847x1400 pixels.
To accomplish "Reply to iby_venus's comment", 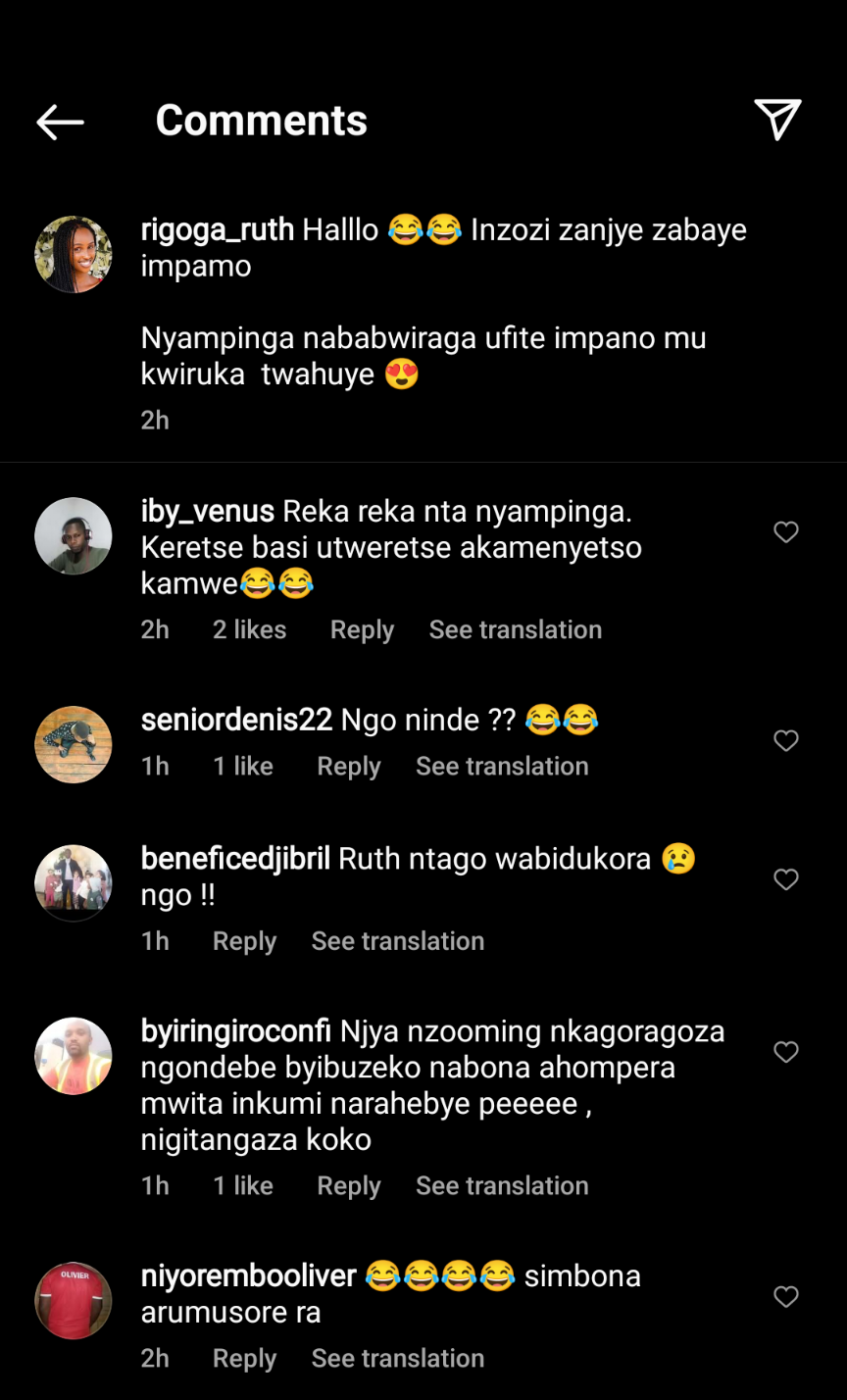I will coord(362,629).
